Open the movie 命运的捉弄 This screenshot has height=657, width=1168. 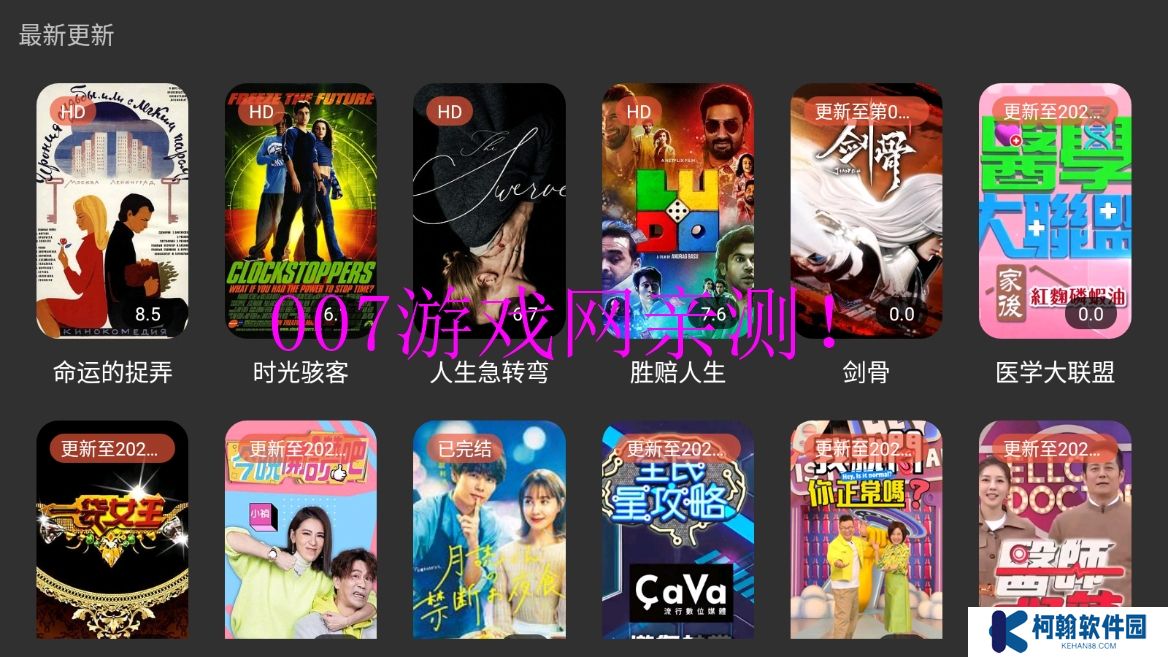(112, 210)
